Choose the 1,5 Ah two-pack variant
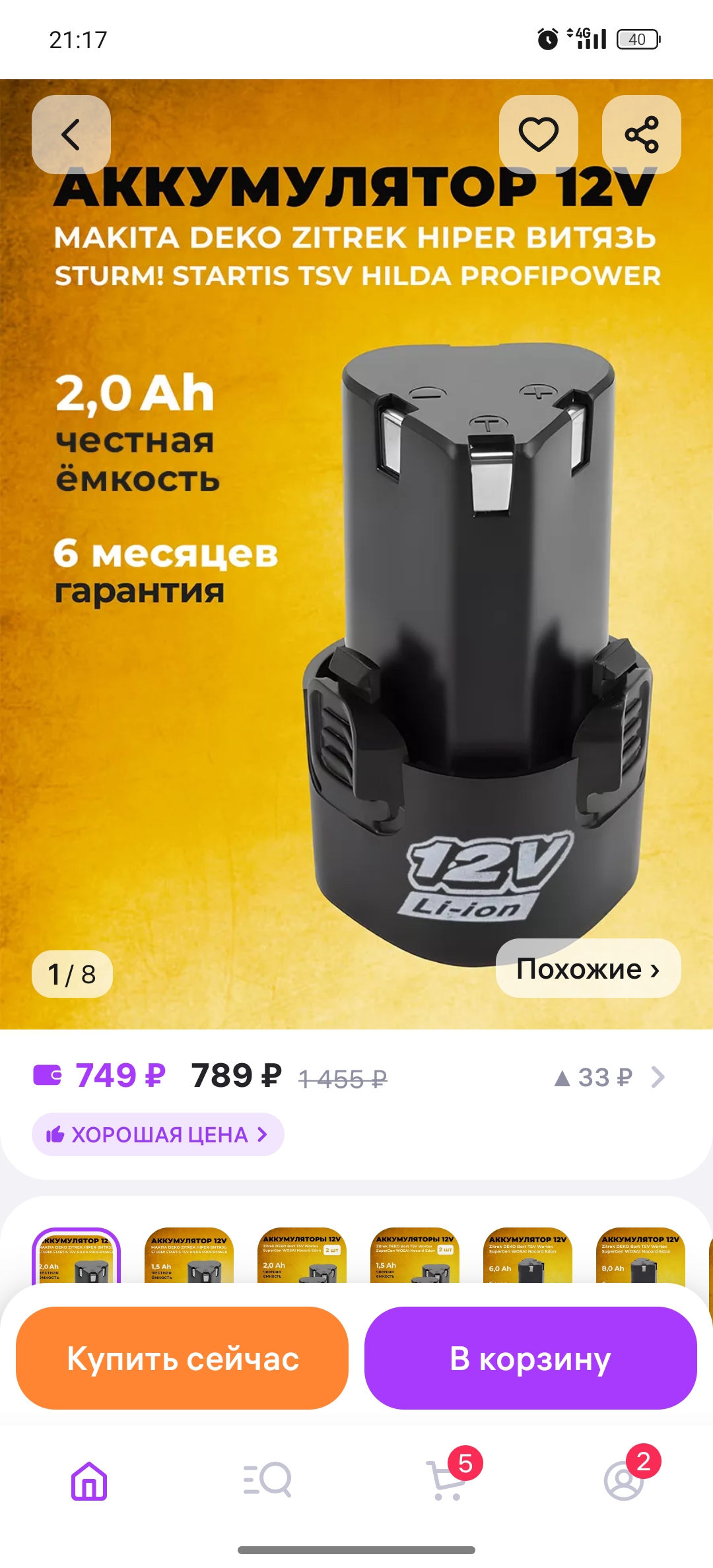713x1568 pixels. point(415,1255)
